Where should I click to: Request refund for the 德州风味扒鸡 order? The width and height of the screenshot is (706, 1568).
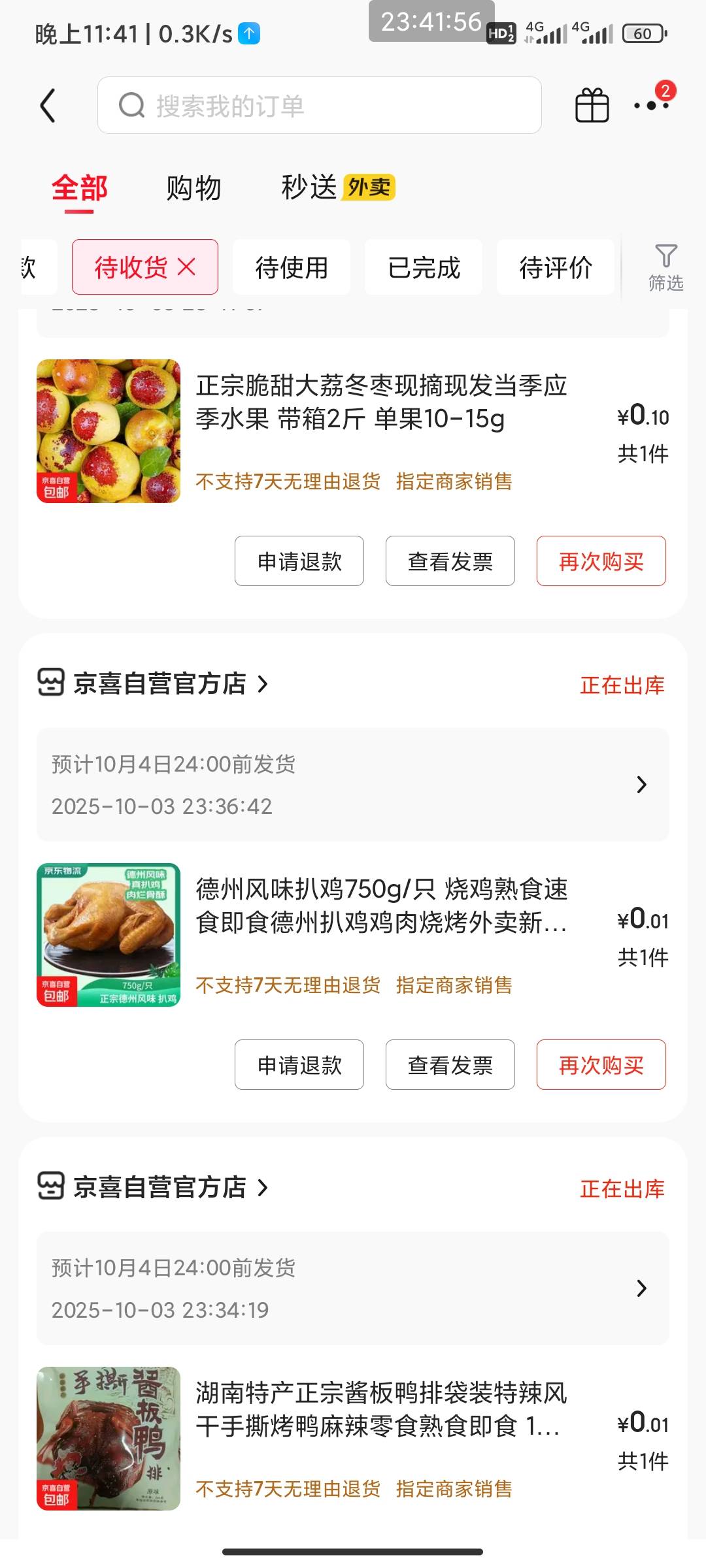pyautogui.click(x=299, y=1065)
